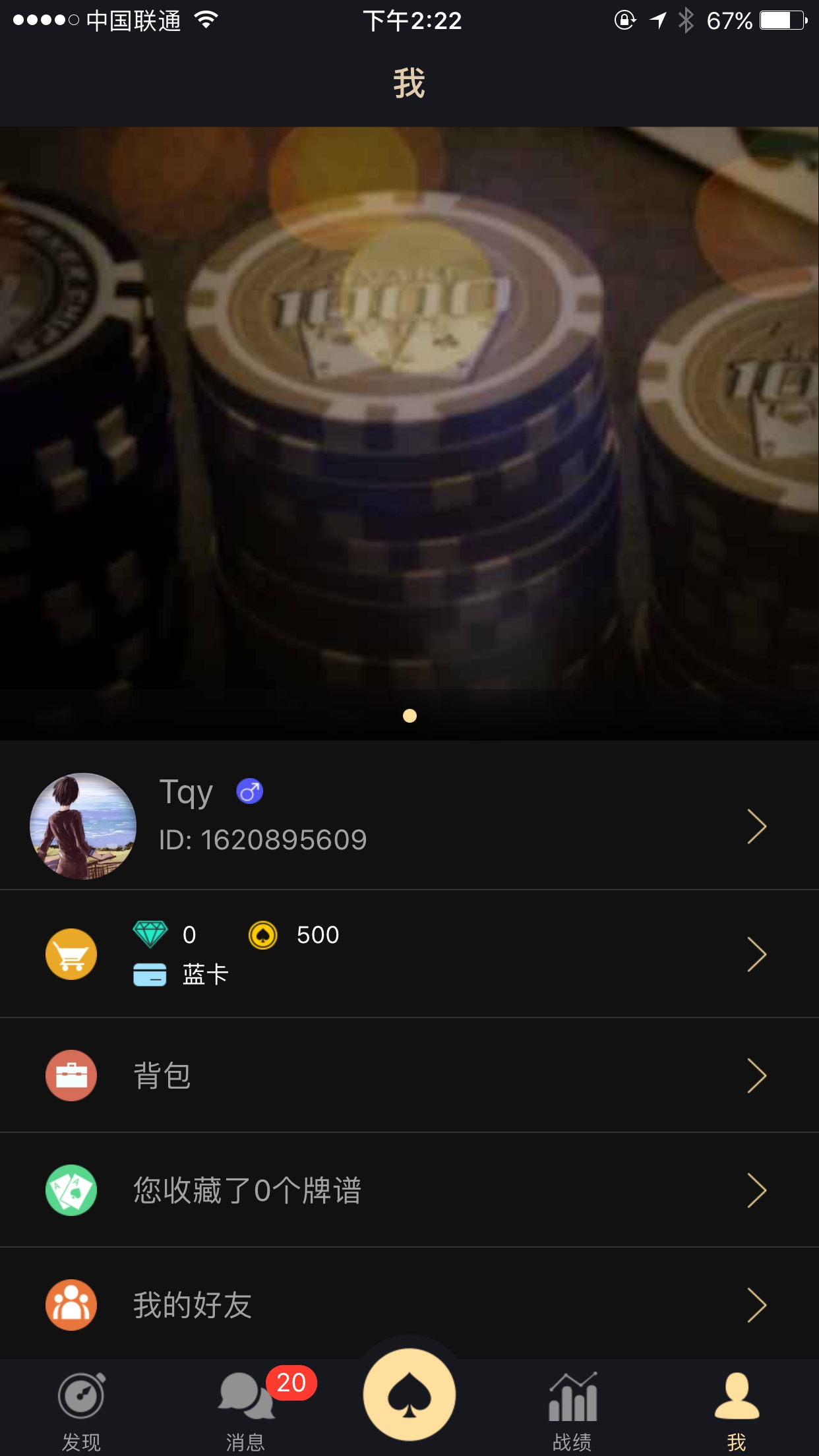This screenshot has height=1456, width=819.
Task: Tap the center spade button
Action: click(409, 1395)
